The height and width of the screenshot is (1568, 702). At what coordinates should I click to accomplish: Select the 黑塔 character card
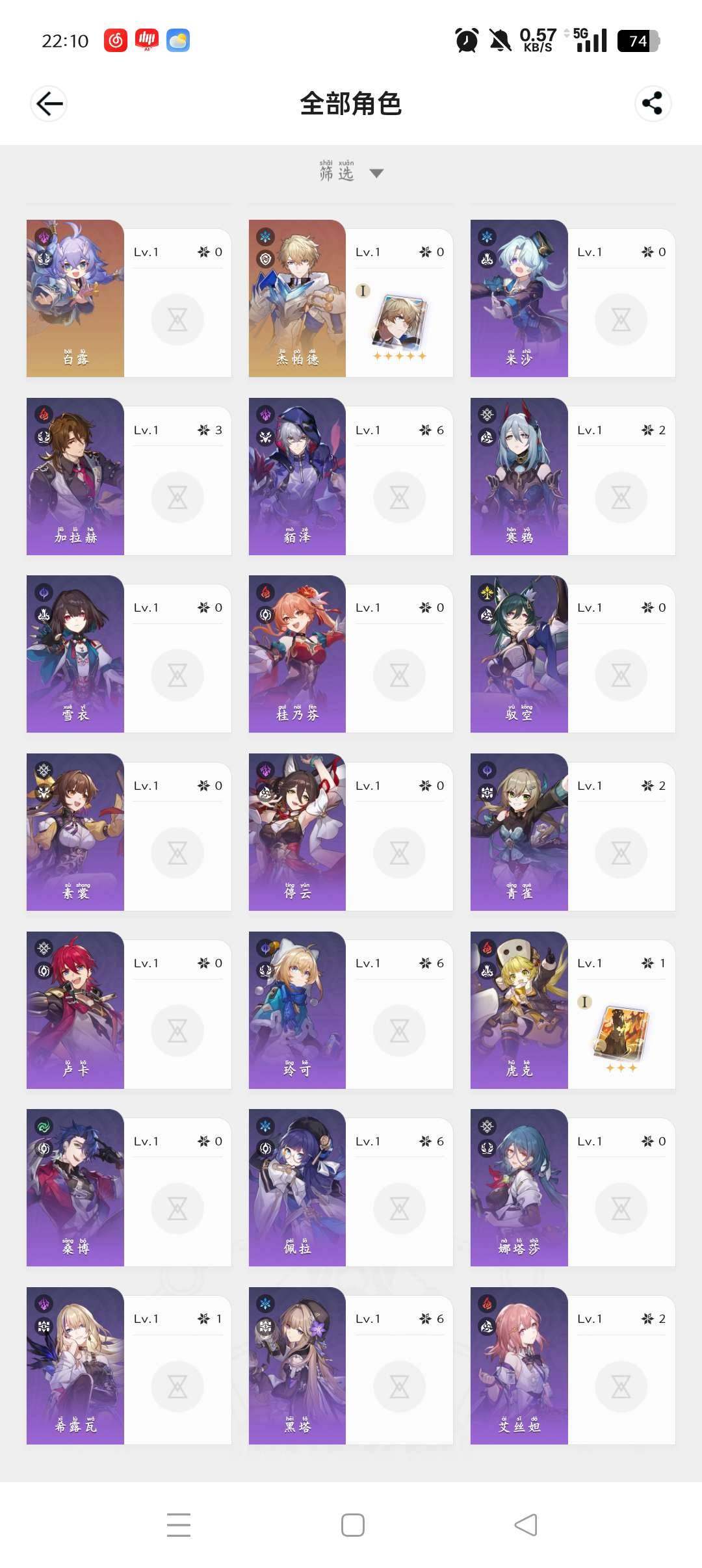[351, 1366]
